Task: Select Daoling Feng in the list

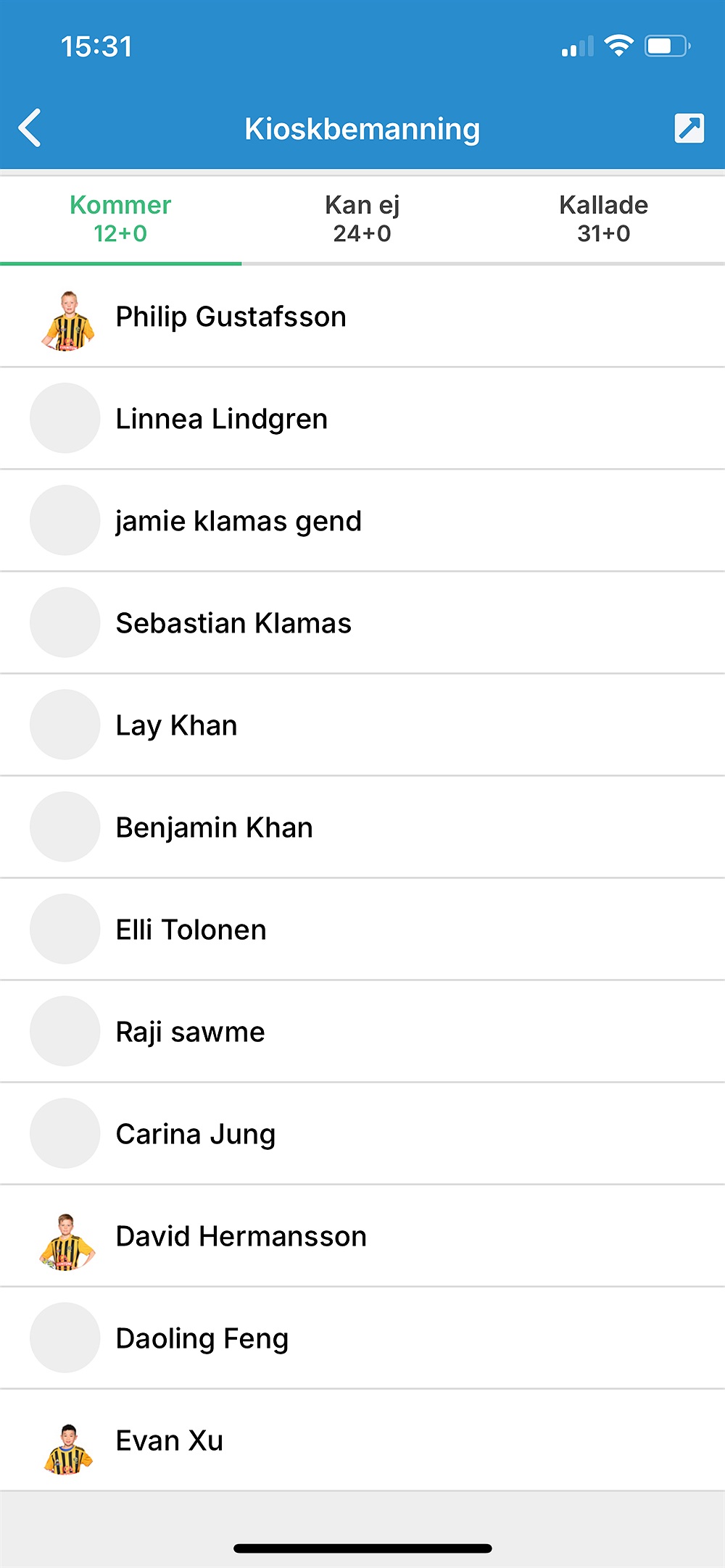Action: pos(362,1338)
